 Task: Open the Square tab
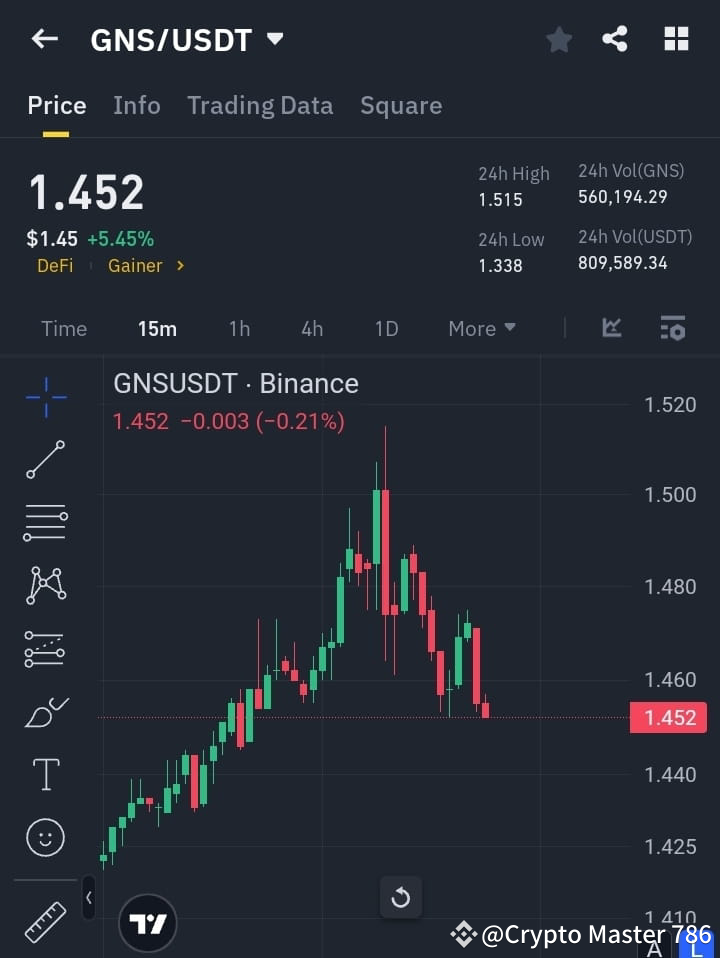[x=401, y=105]
